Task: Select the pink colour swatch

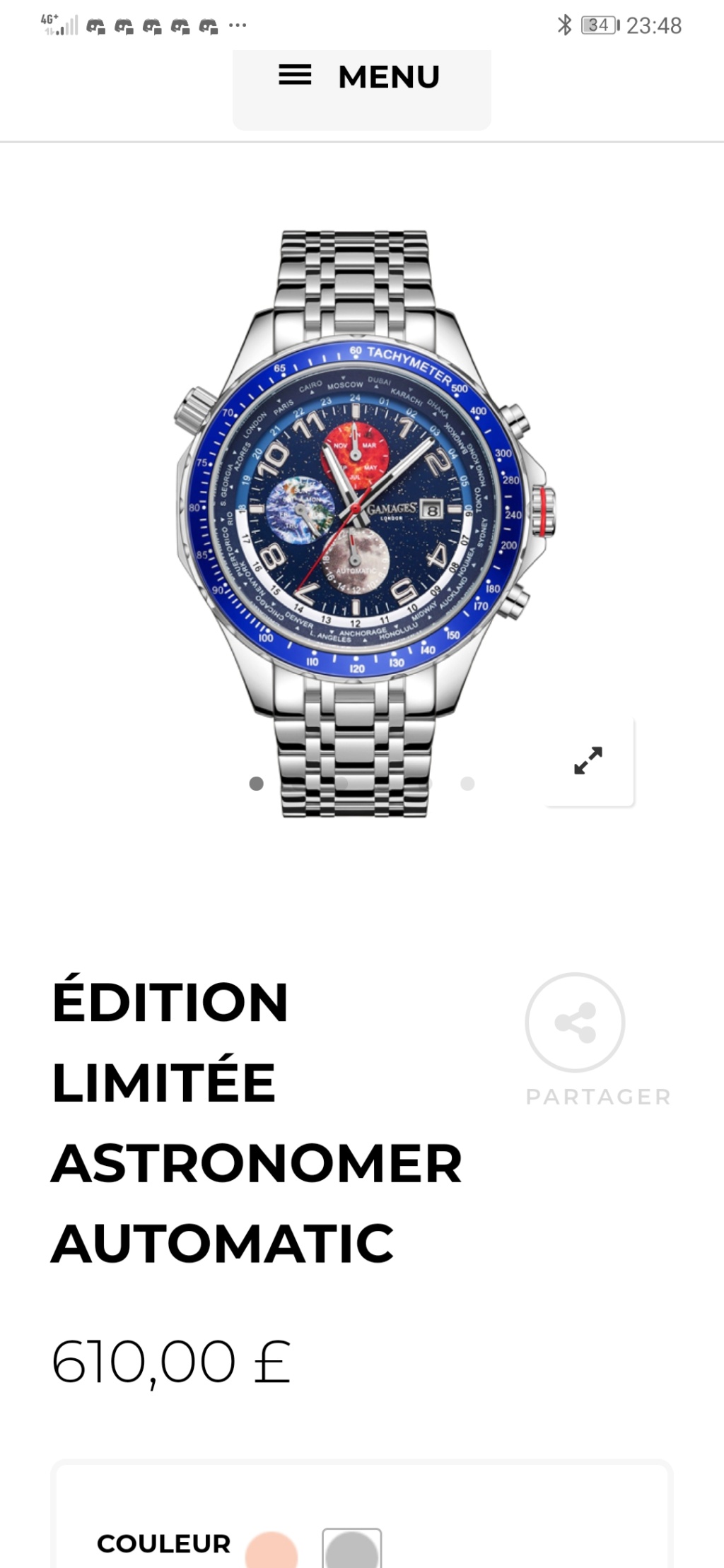Action: [x=271, y=1550]
